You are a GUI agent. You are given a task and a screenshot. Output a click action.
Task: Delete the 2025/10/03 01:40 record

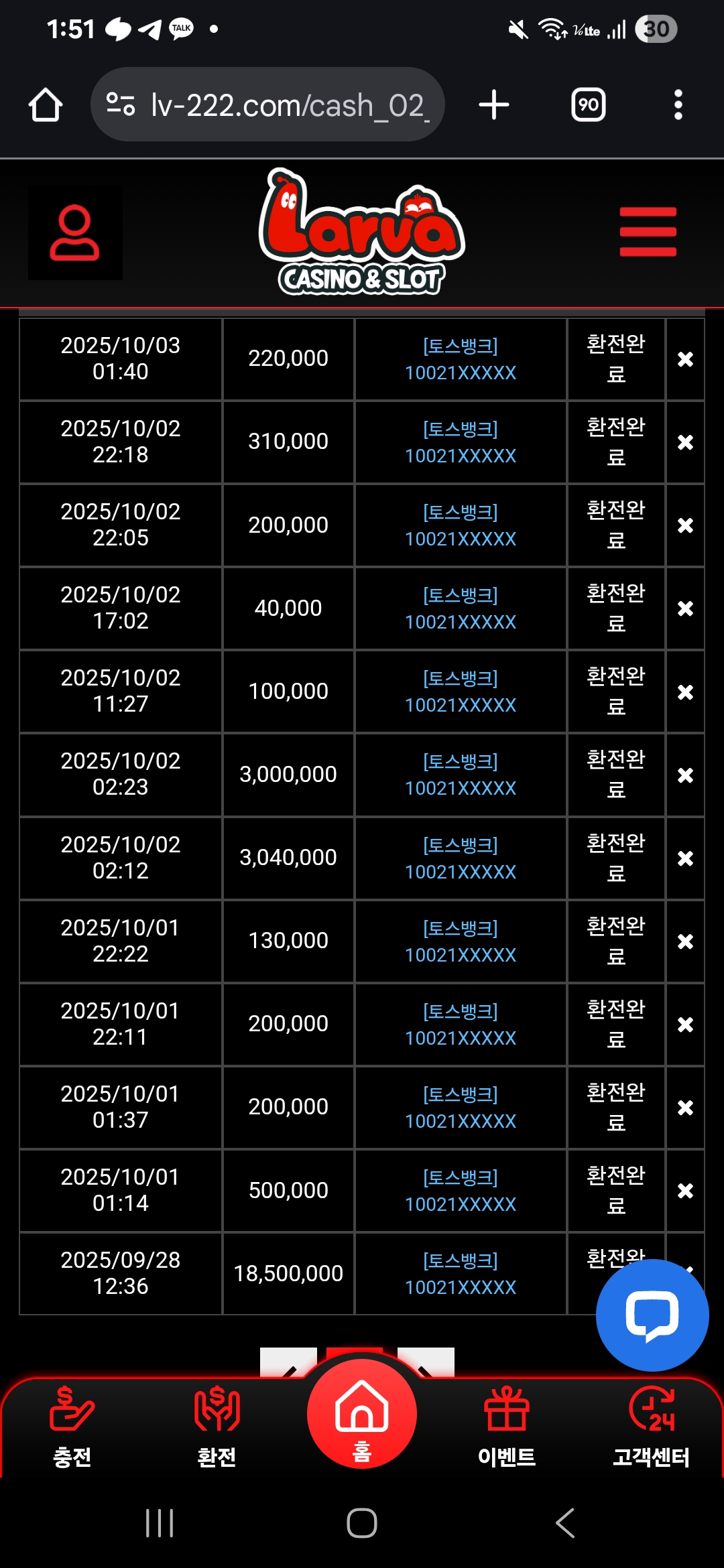tap(685, 359)
